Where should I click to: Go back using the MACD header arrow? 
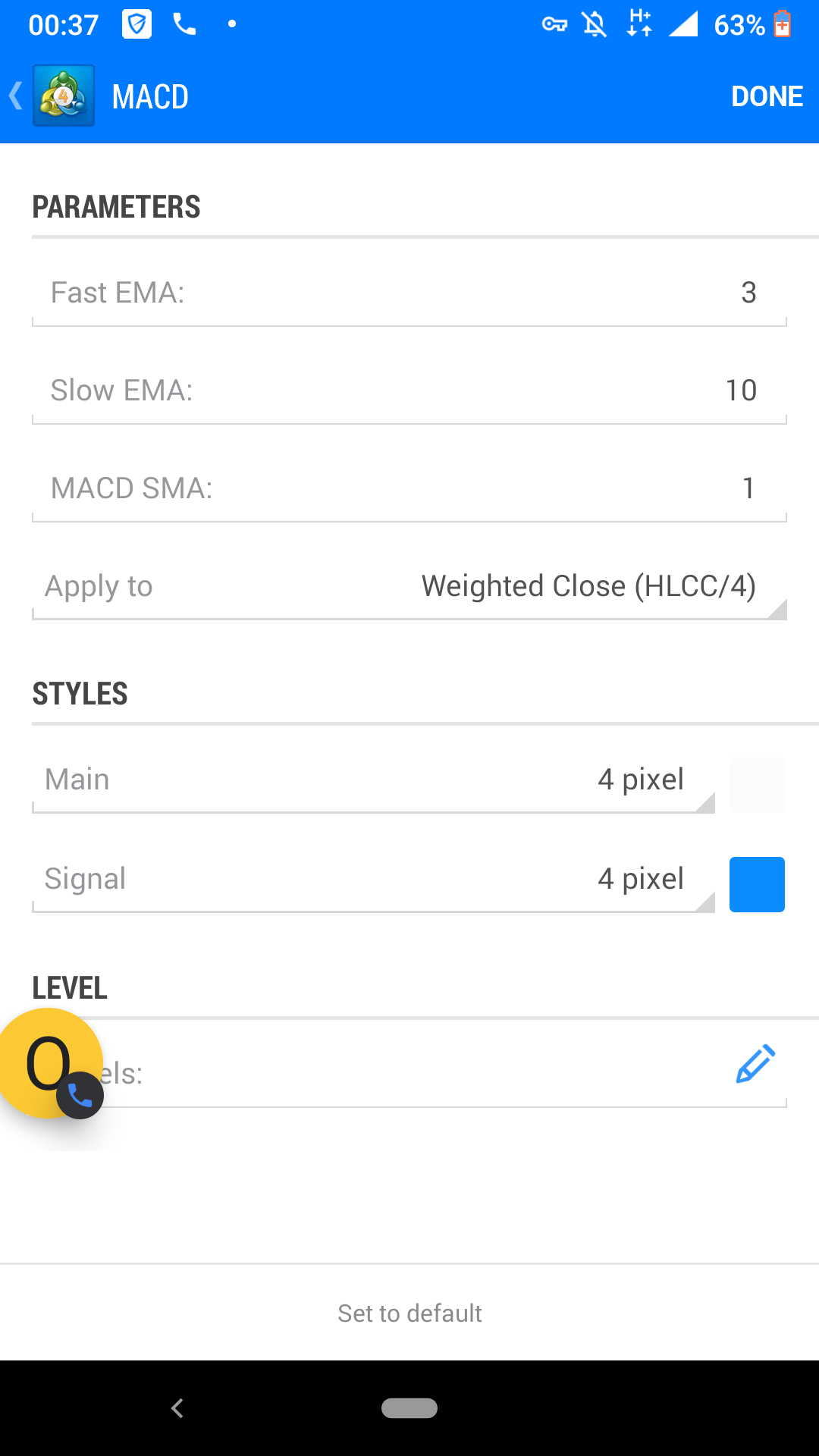17,96
